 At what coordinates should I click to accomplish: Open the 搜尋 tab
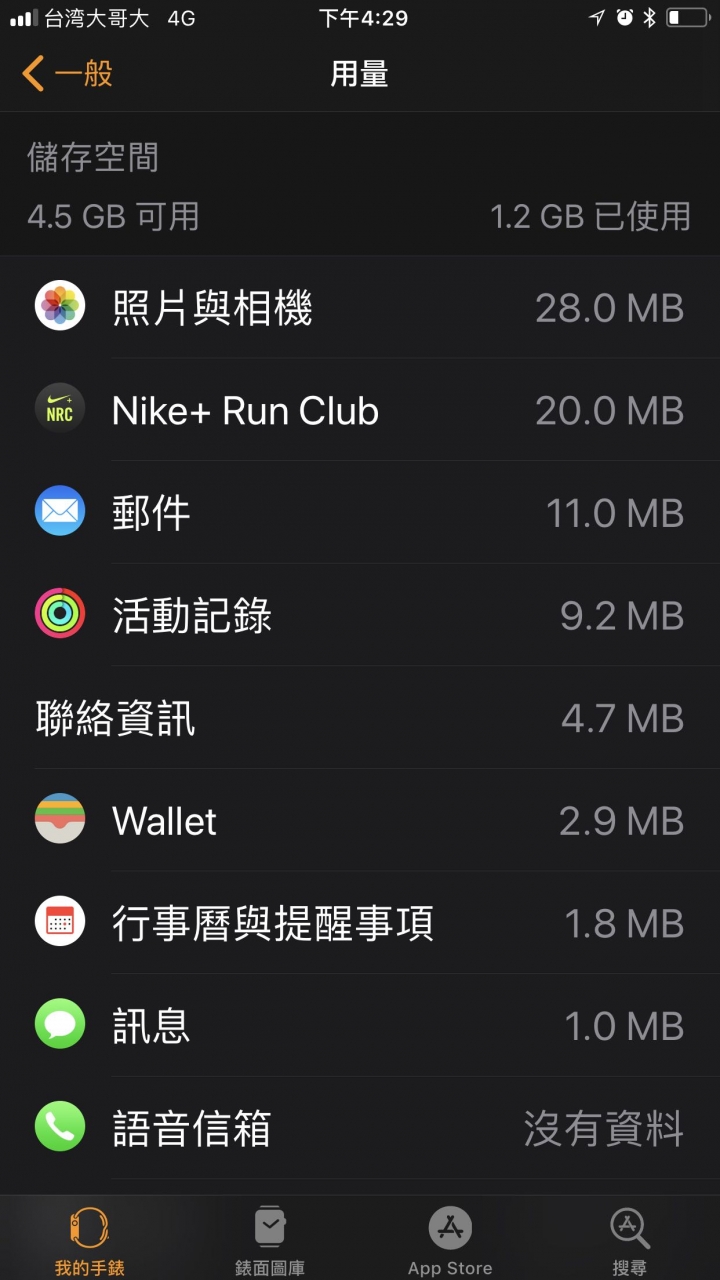(630, 1240)
